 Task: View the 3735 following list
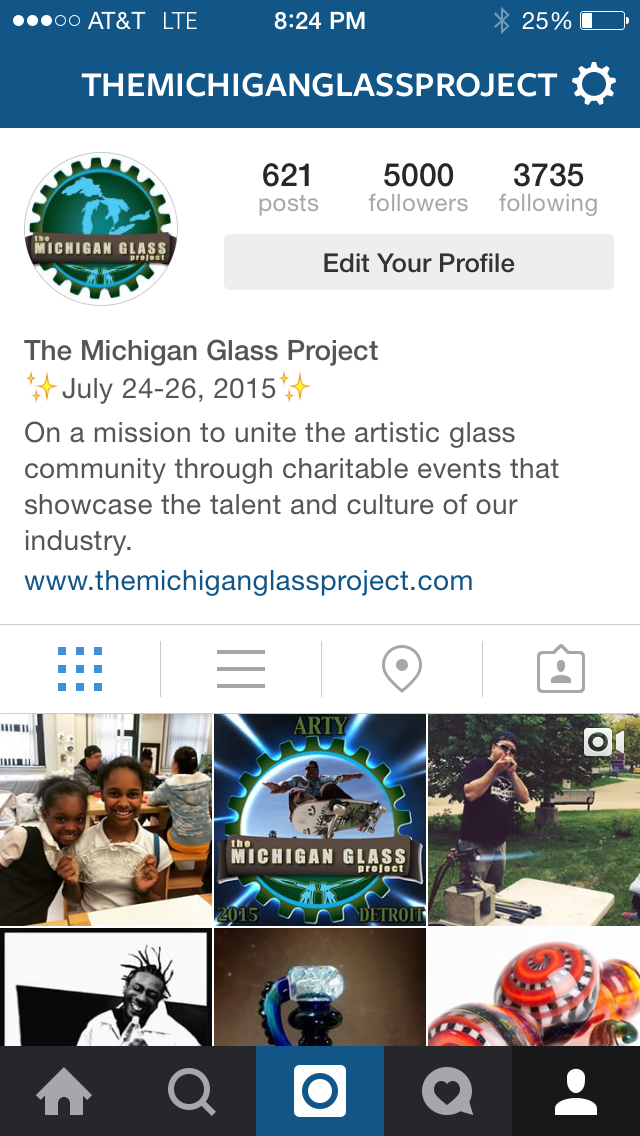point(548,188)
